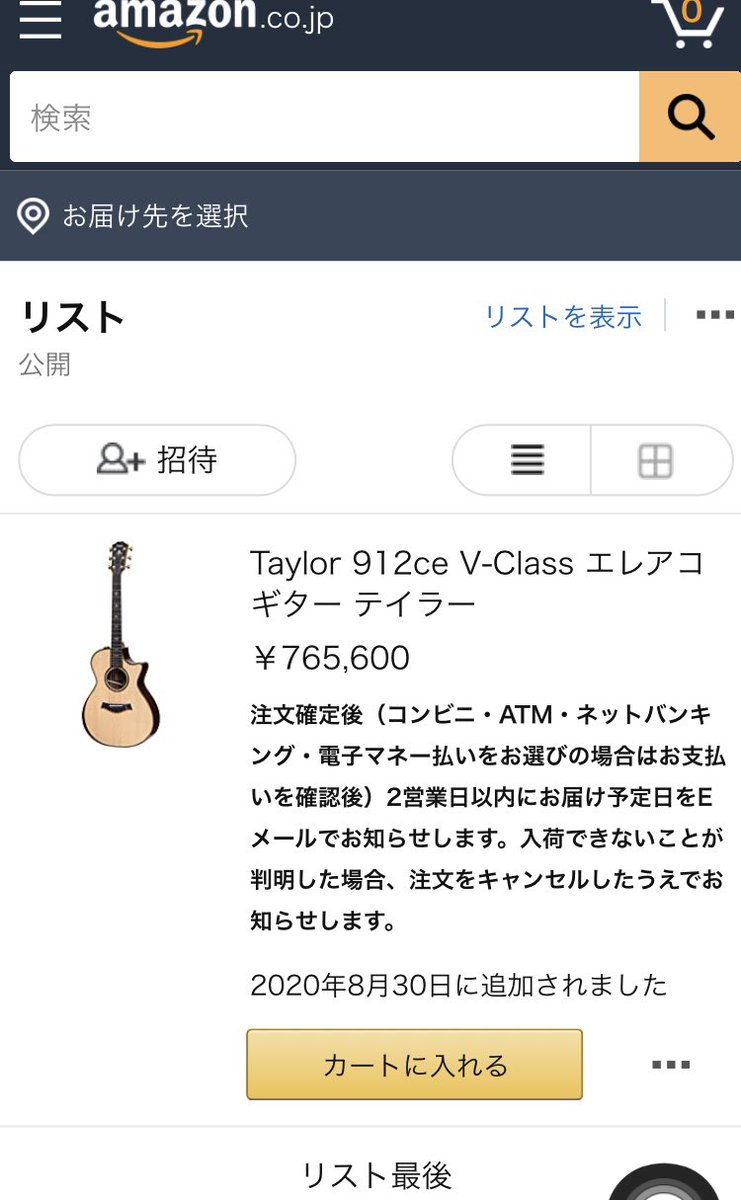Open the Taylor 912ce guitar image
This screenshot has width=741, height=1200.
point(121,645)
